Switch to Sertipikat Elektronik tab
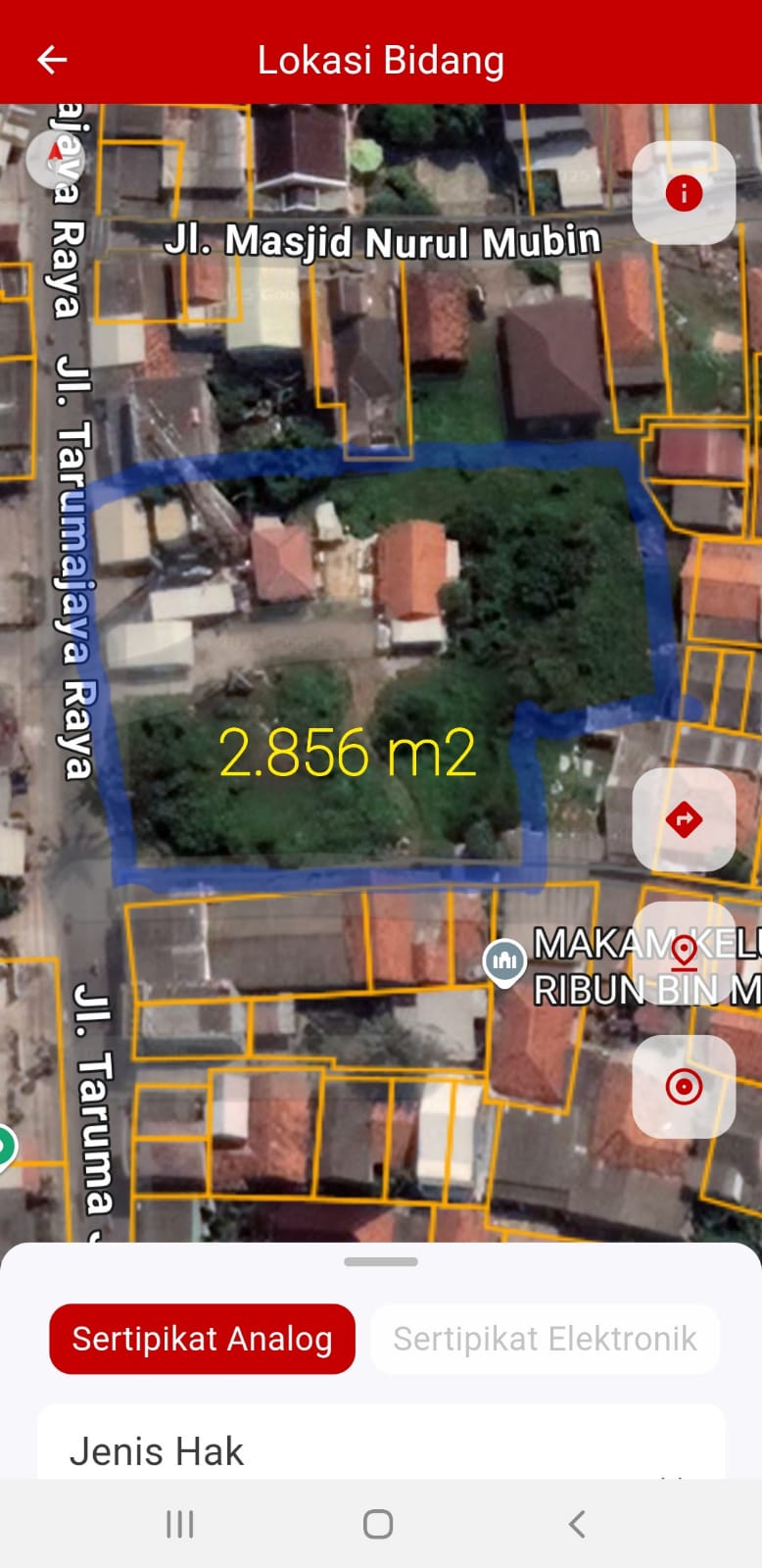 [x=545, y=1339]
